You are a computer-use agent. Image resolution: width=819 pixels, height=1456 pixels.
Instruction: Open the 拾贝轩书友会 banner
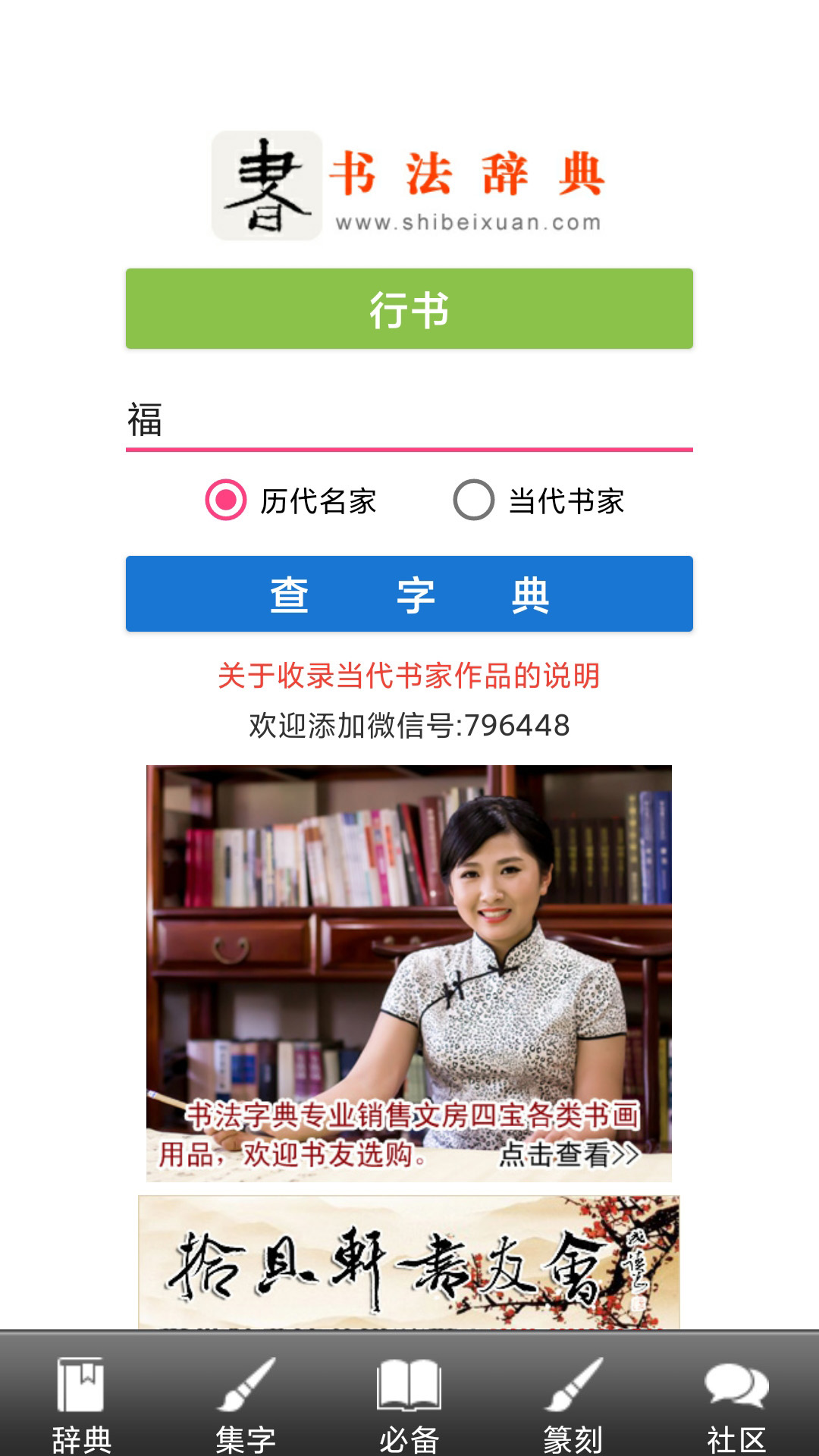tap(409, 1262)
